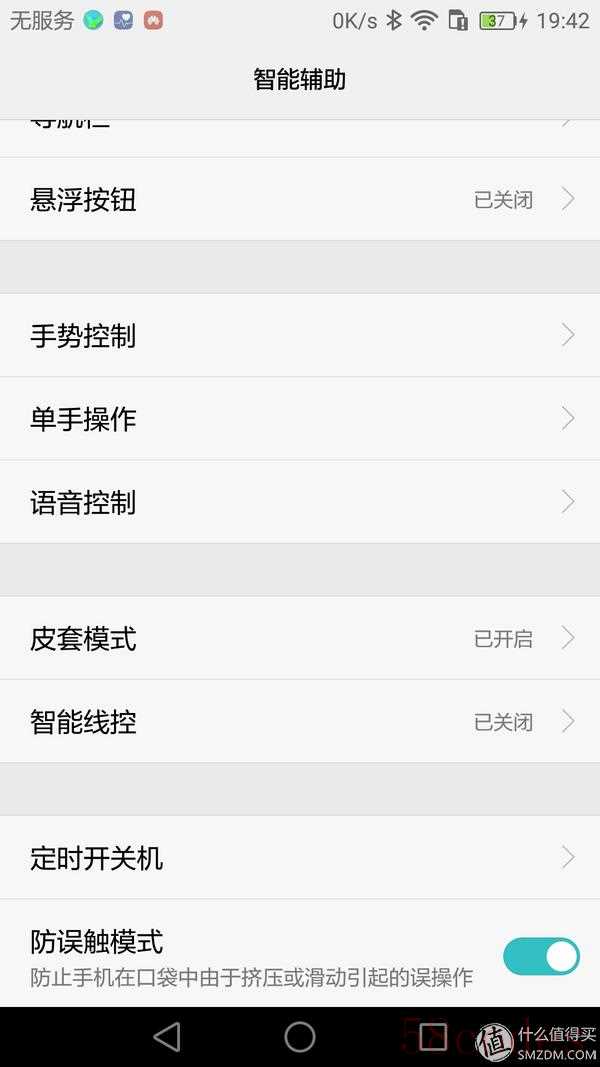
Task: Open 皮套模式 settings
Action: pos(300,638)
